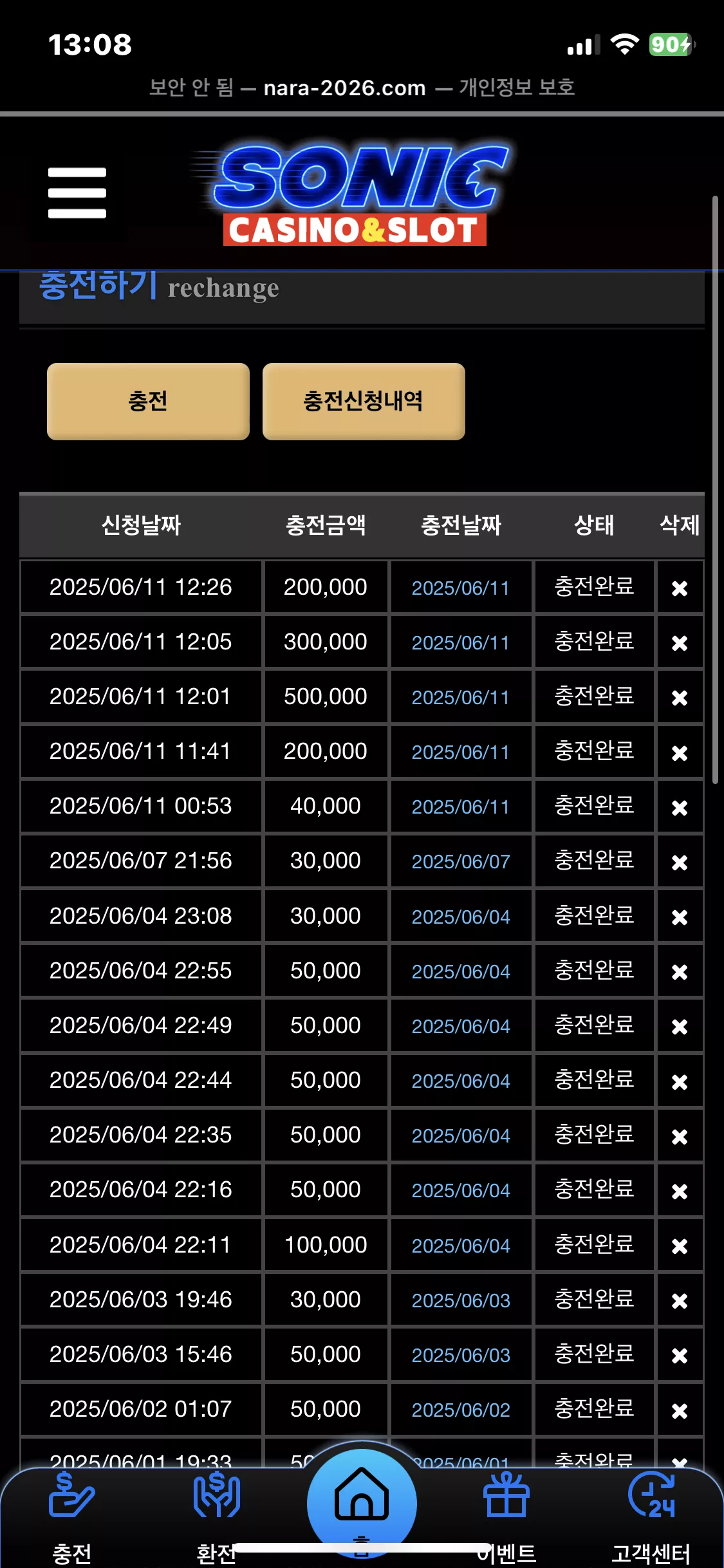
Task: Remove the 500,000 charge entry
Action: (x=680, y=697)
